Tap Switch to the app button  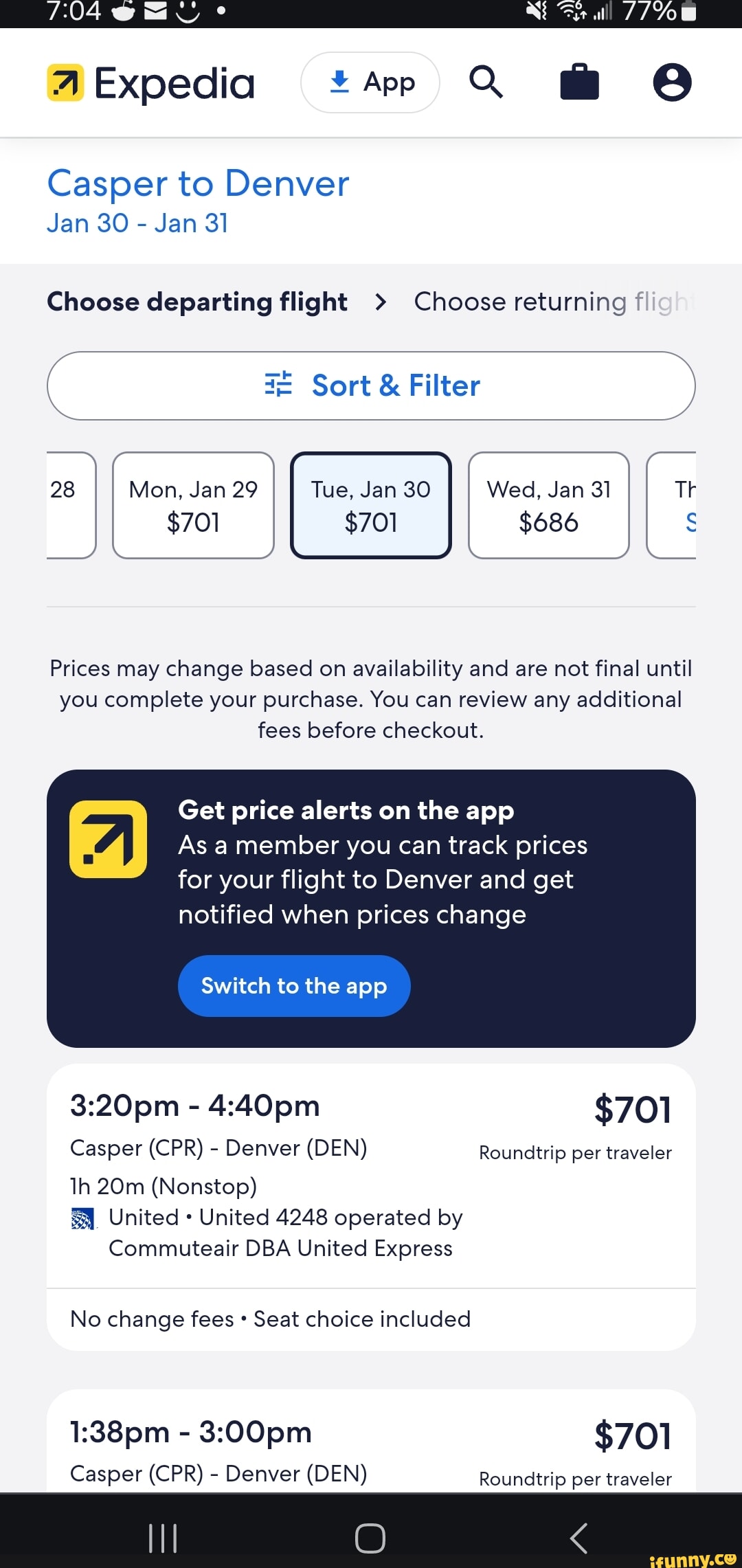tap(294, 986)
